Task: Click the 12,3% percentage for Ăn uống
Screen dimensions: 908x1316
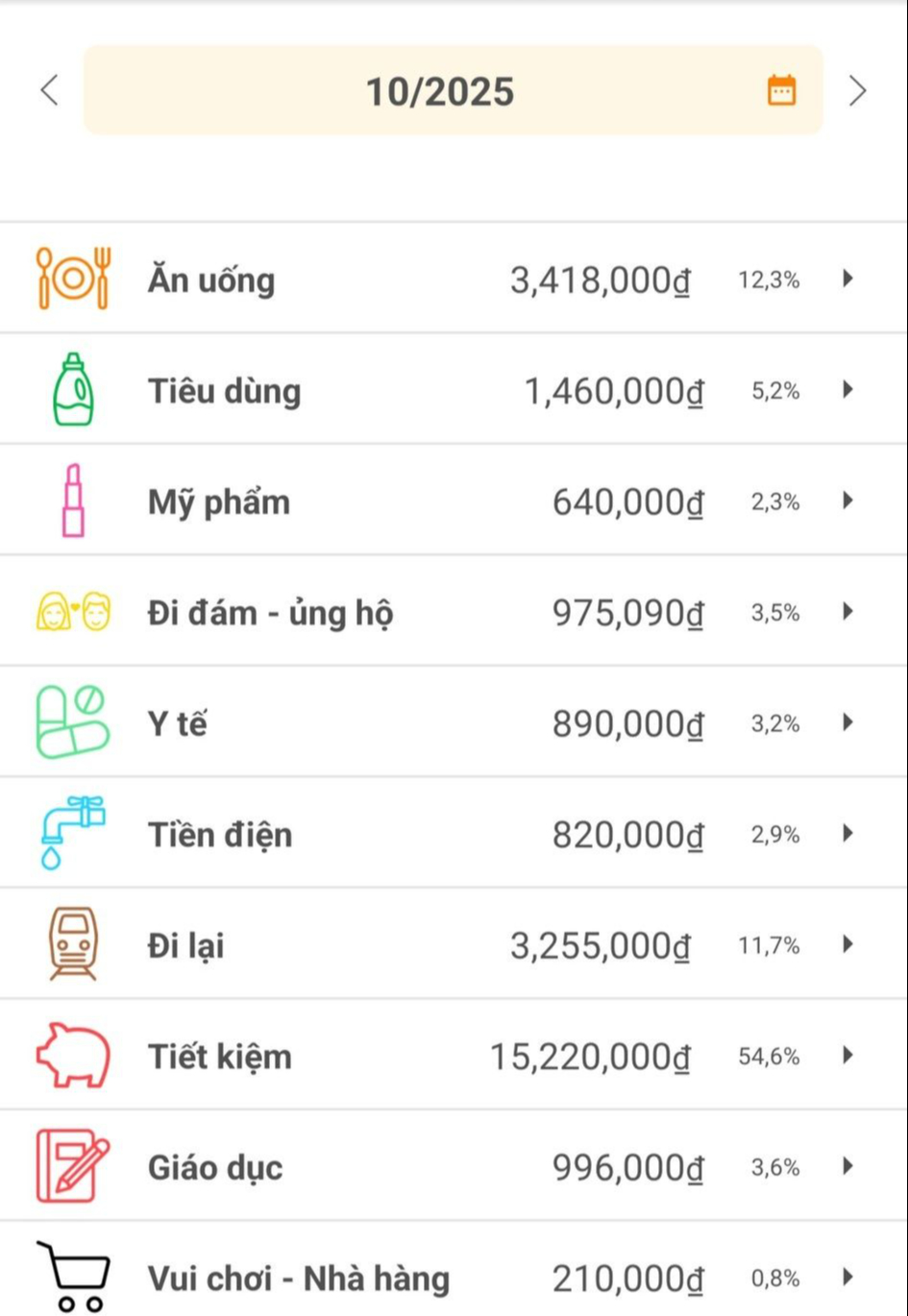Action: pos(769,280)
